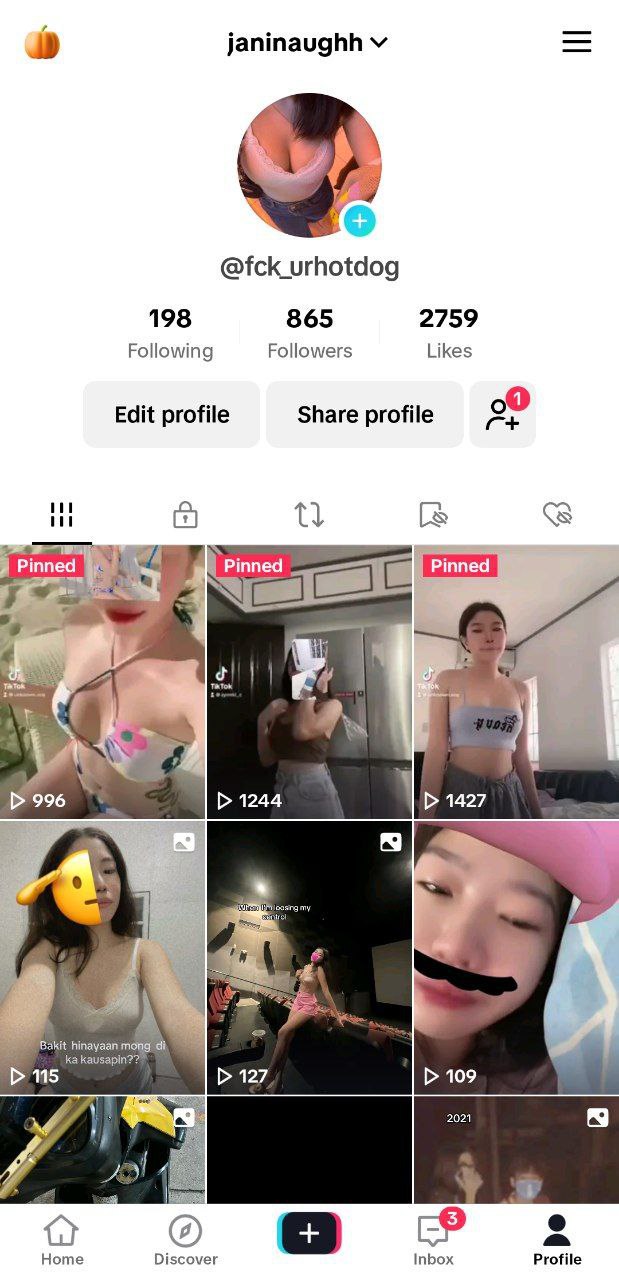Open the pinned video with 1427 views
The height and width of the screenshot is (1280, 619).
point(516,682)
